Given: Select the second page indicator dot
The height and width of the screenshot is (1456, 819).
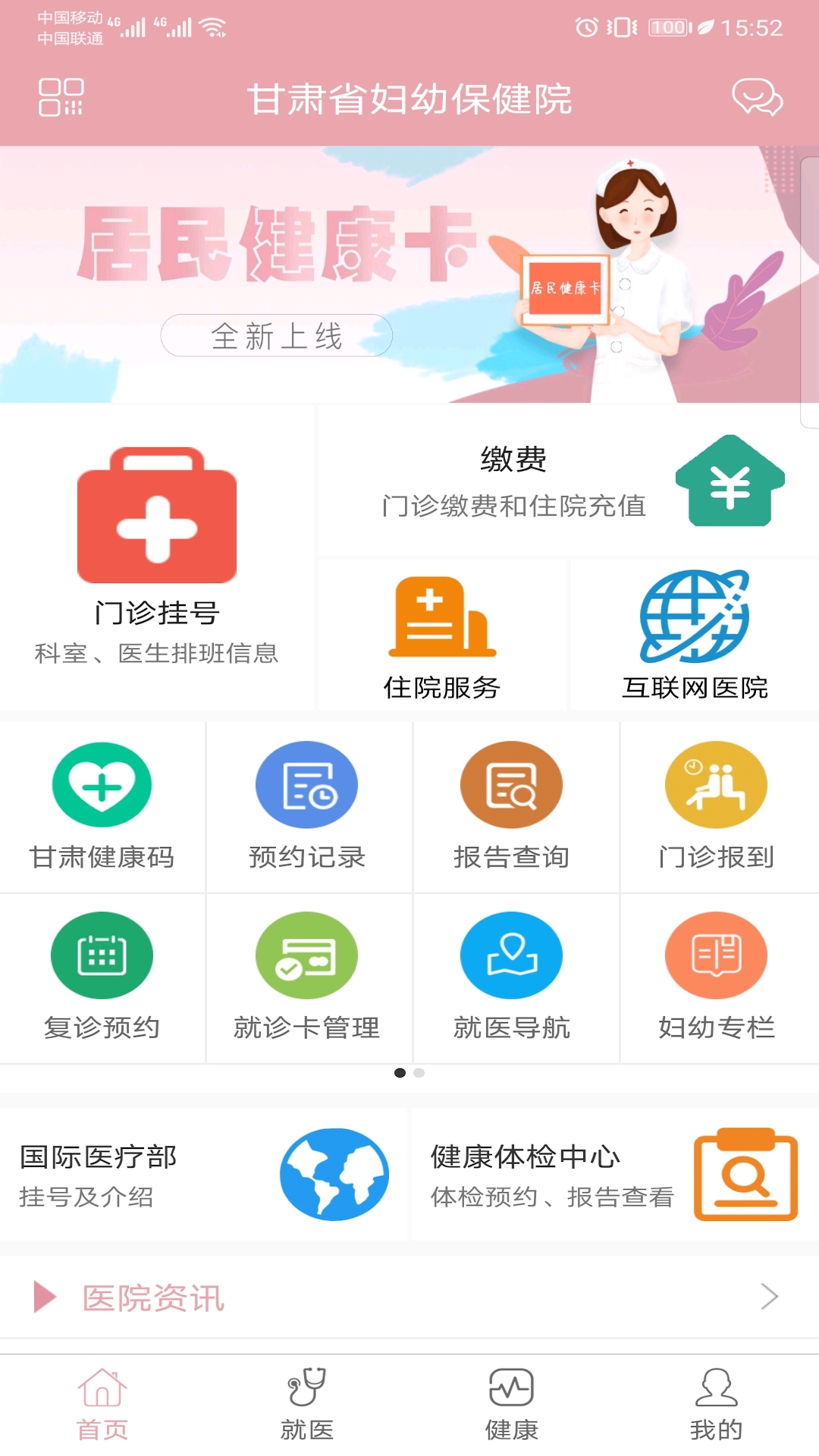Looking at the screenshot, I should click(419, 1073).
